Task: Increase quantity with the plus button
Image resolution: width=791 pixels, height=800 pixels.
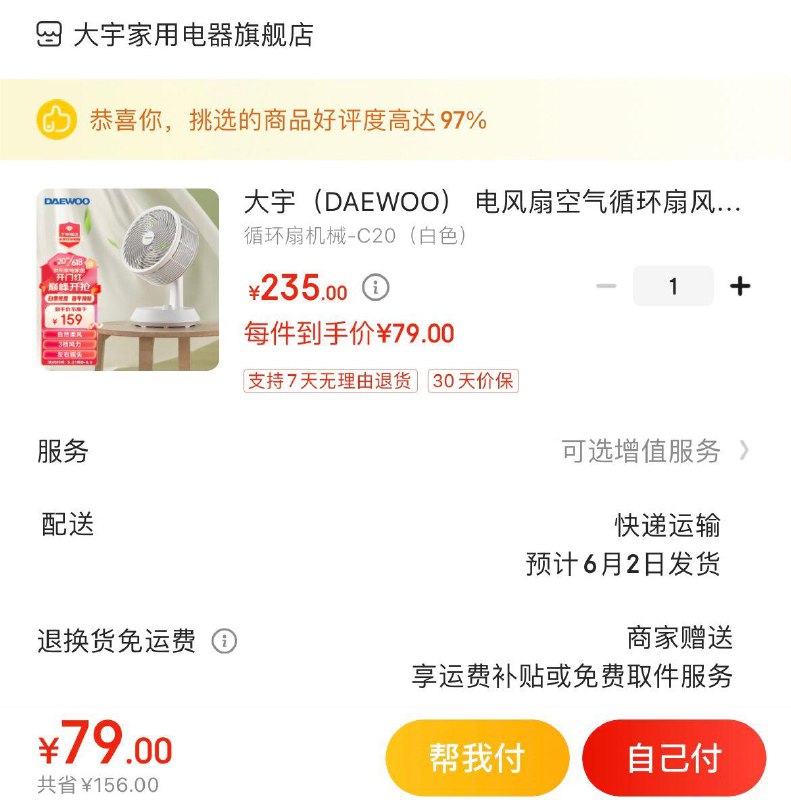Action: (x=740, y=286)
